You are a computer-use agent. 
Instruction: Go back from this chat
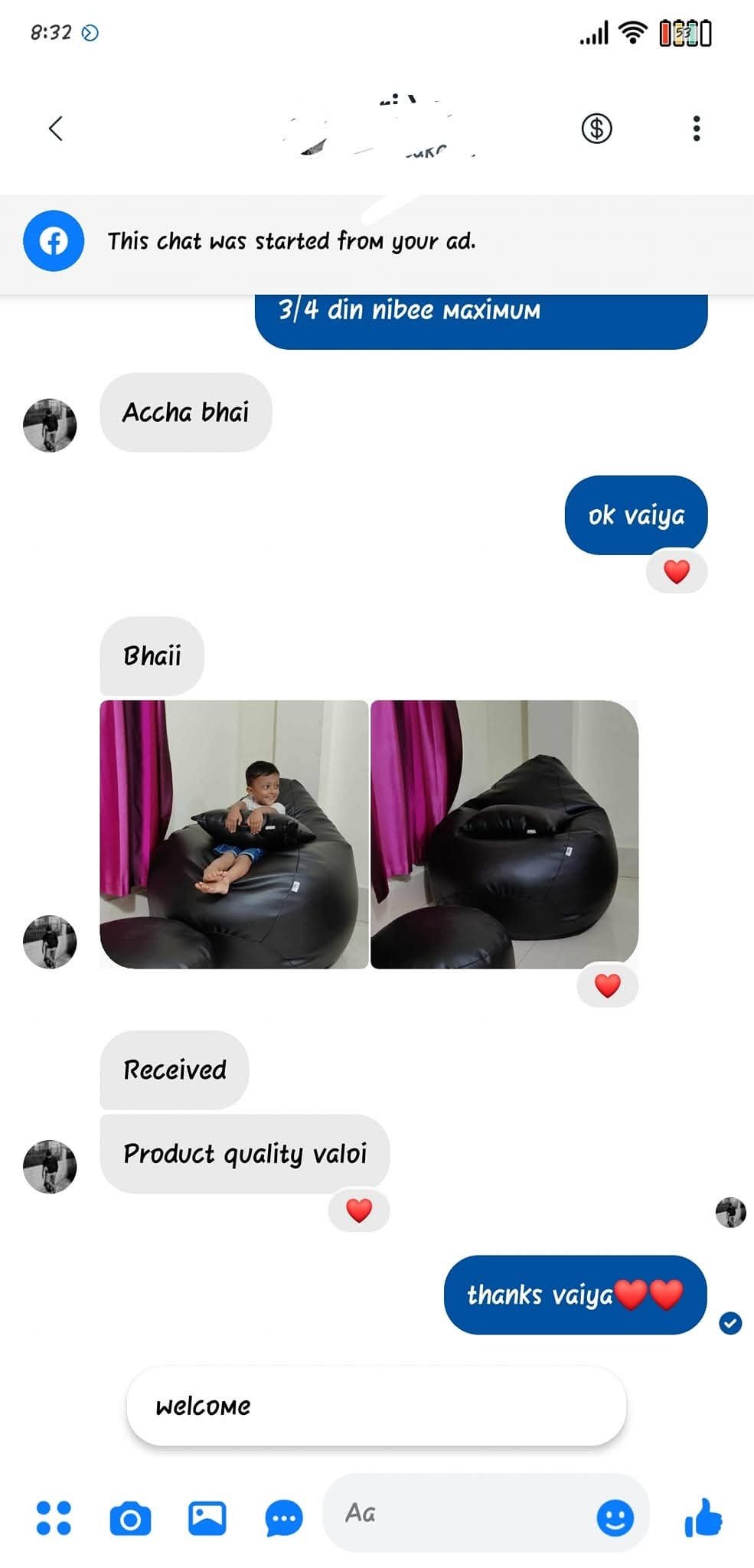pos(55,129)
